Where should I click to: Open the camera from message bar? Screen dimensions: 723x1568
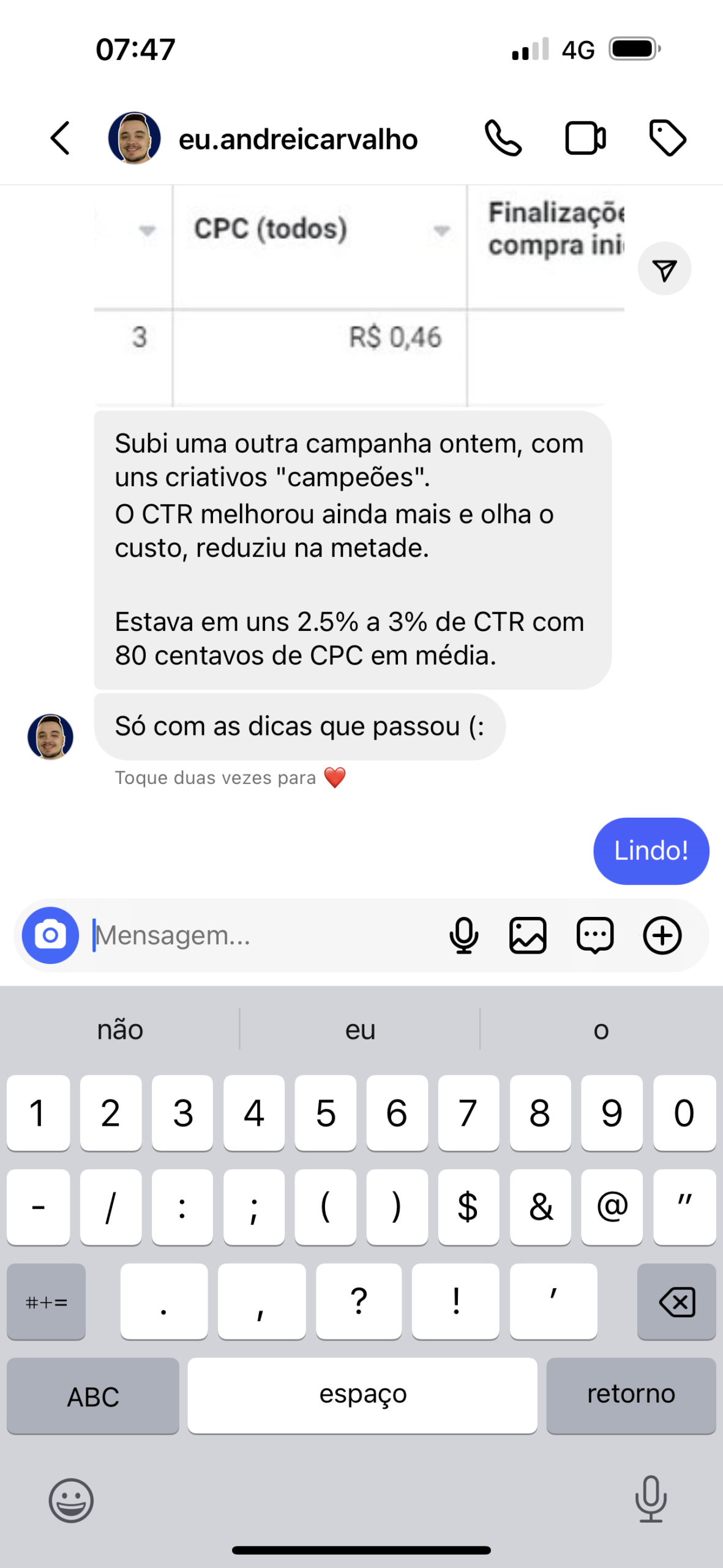coord(50,935)
